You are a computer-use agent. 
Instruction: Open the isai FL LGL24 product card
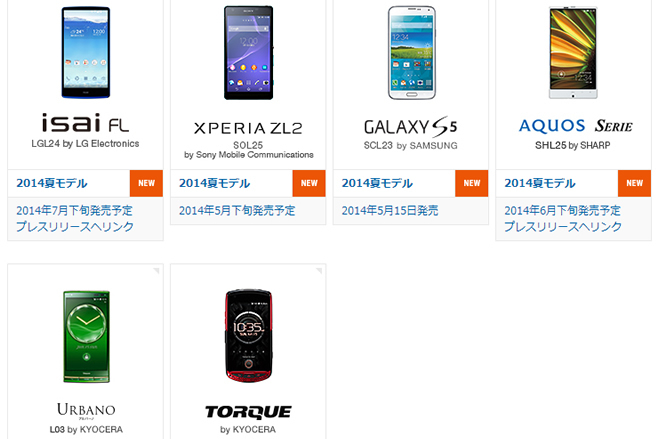[x=85, y=80]
